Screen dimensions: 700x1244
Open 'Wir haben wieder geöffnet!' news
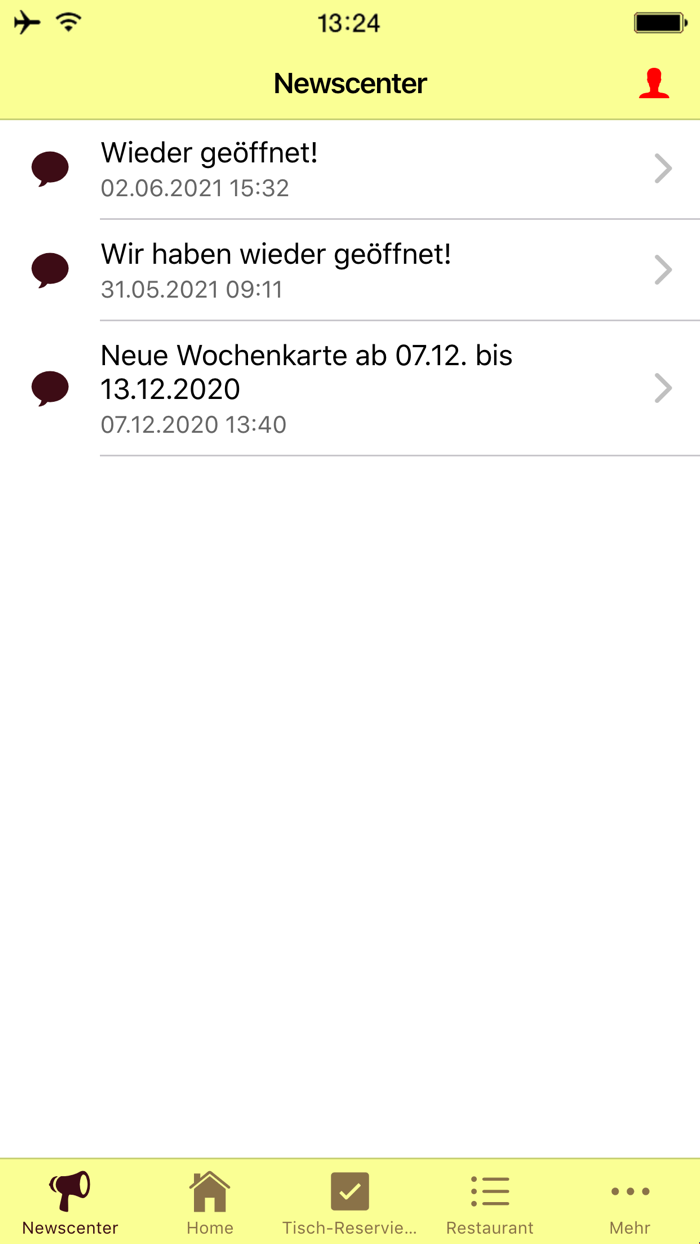[350, 270]
